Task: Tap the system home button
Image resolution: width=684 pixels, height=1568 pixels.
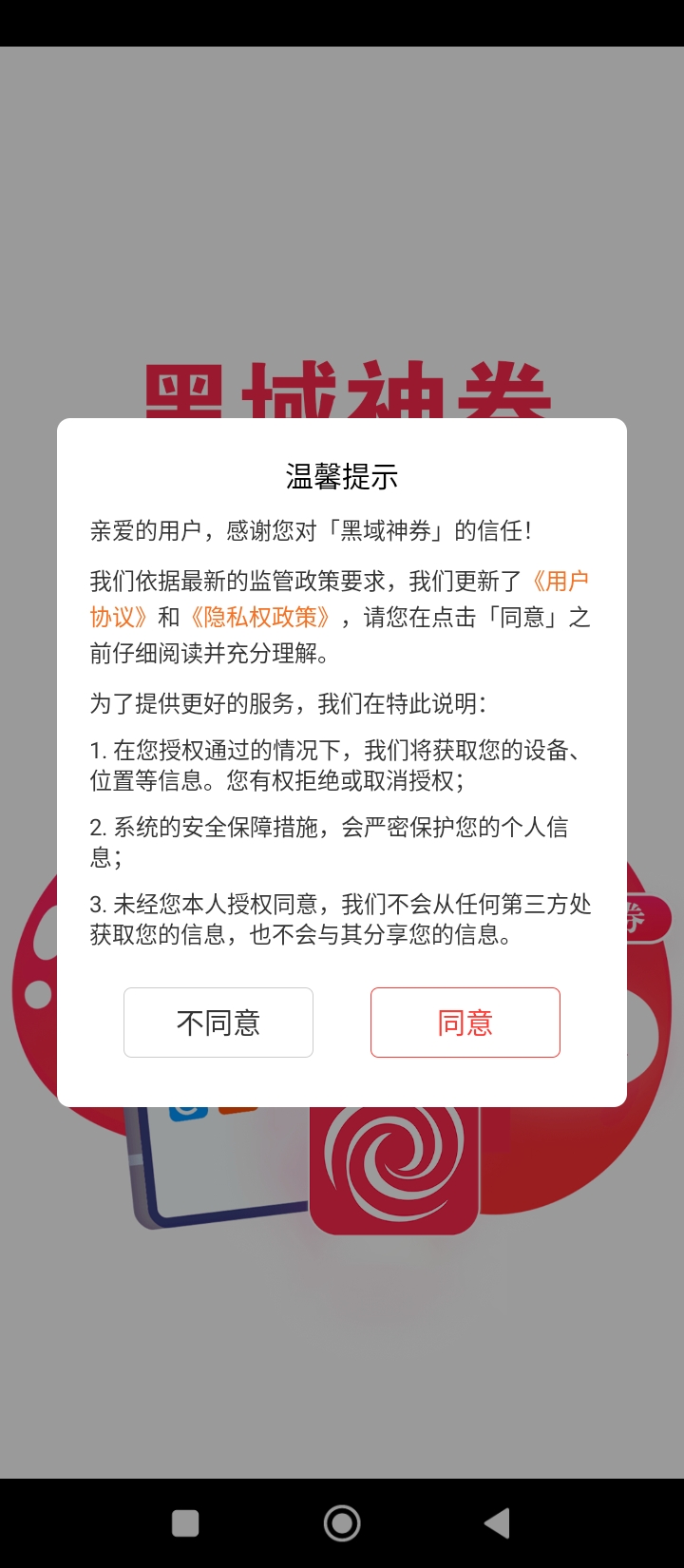Action: [x=342, y=1523]
